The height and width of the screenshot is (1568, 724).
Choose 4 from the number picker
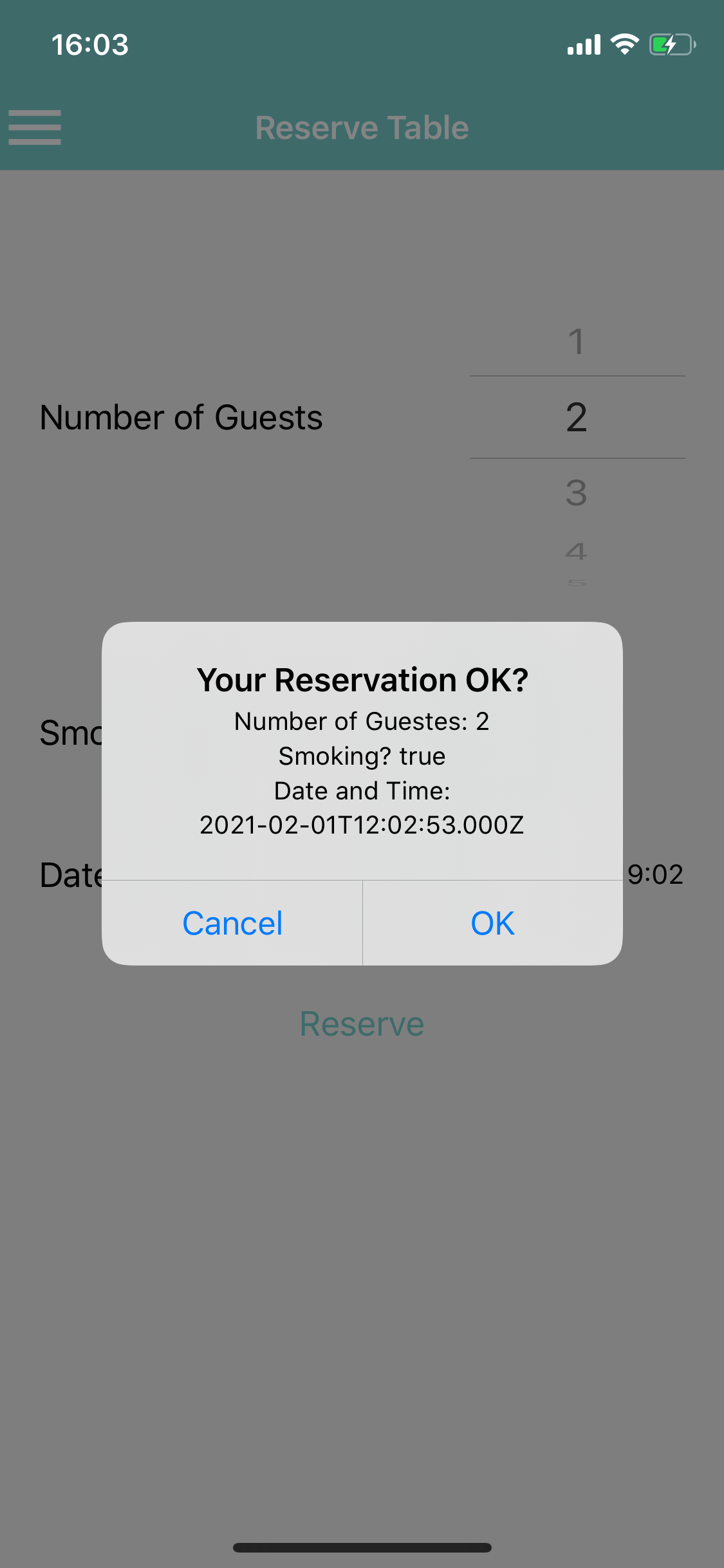[x=577, y=552]
